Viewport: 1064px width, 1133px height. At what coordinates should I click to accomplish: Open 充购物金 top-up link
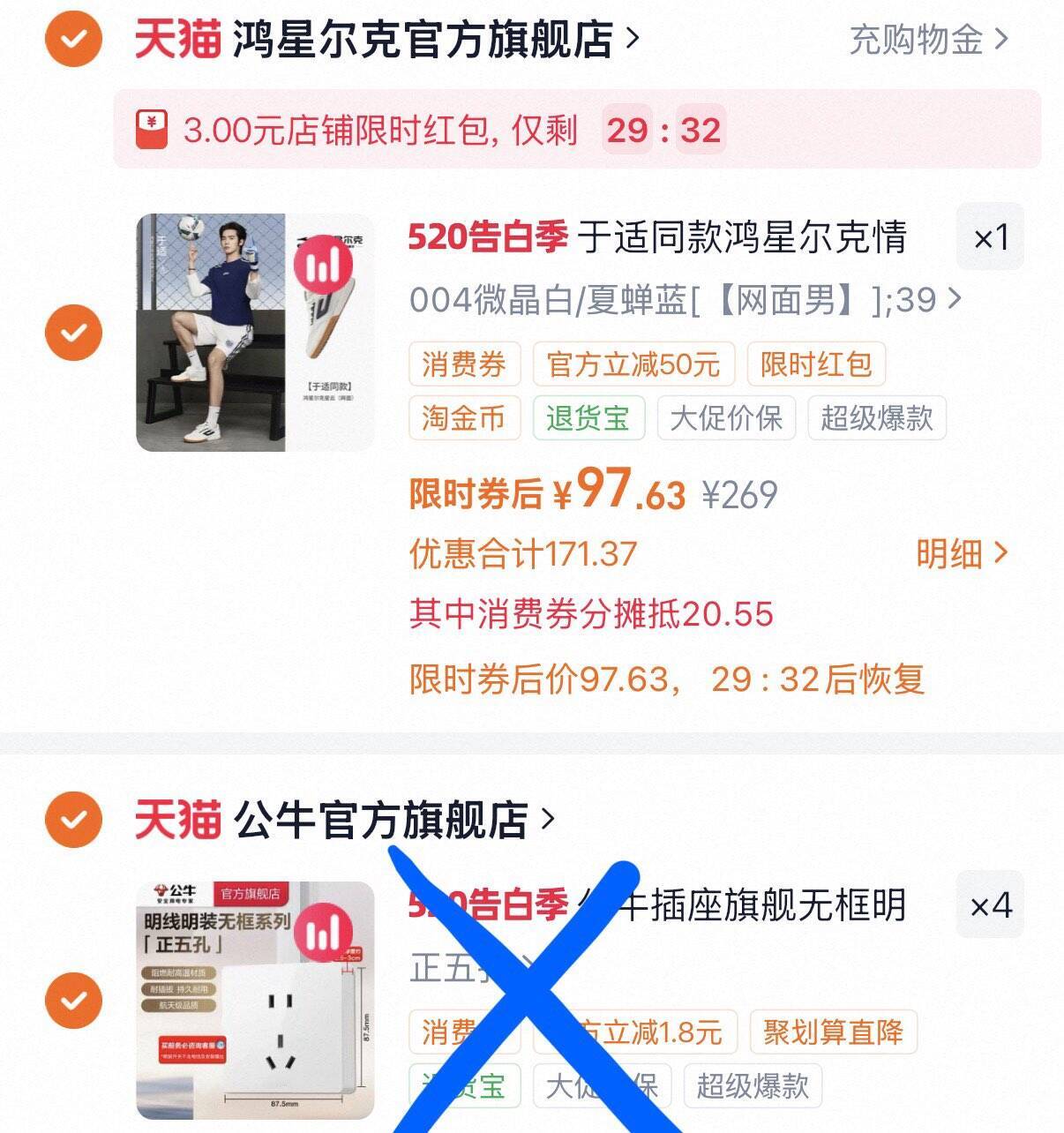928,40
